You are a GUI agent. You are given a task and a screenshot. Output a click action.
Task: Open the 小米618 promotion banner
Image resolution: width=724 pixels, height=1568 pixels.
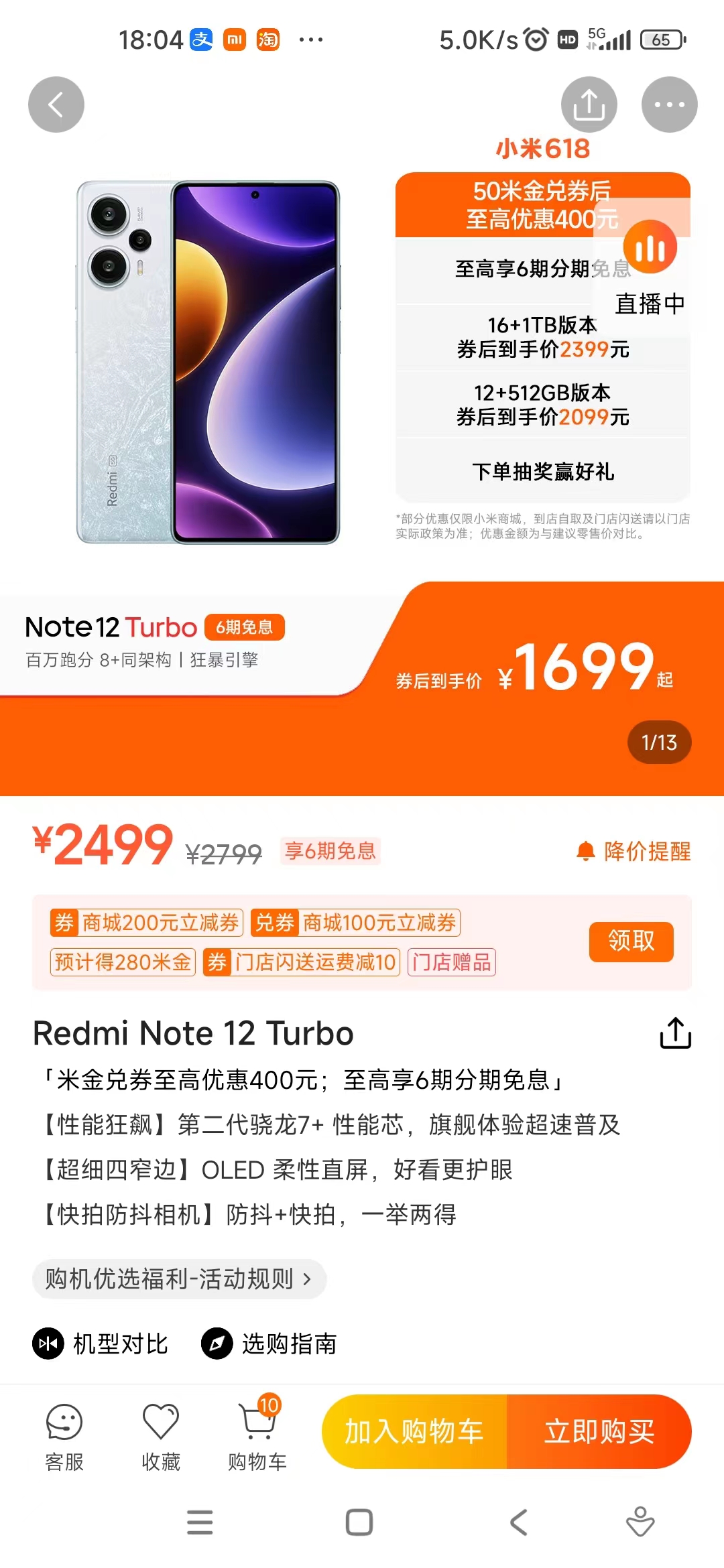[543, 147]
